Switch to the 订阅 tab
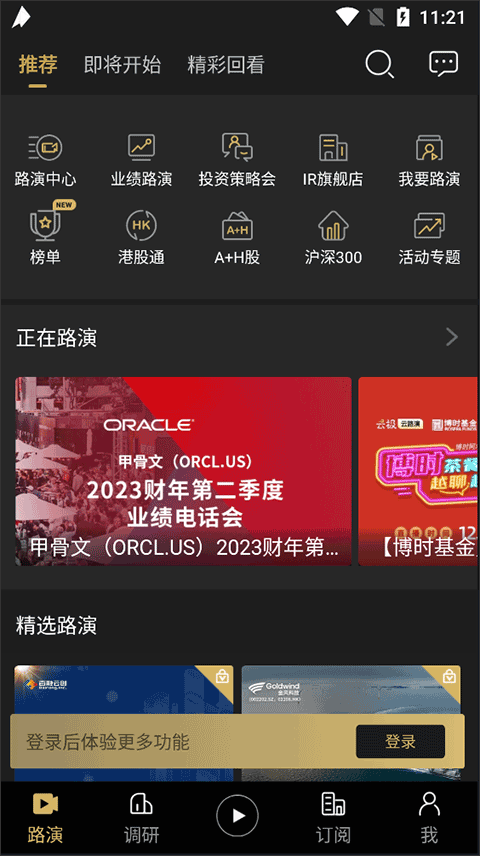This screenshot has width=480, height=856. (333, 818)
